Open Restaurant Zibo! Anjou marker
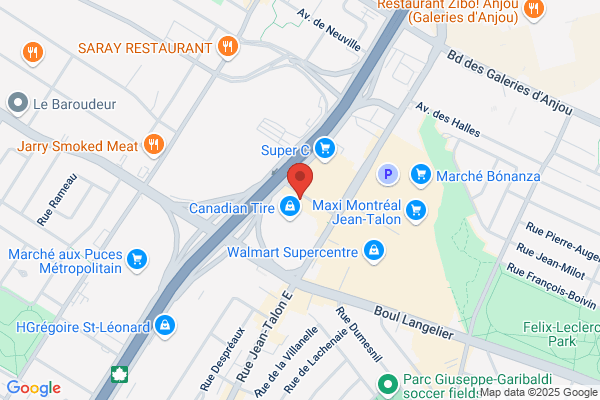 click(x=533, y=9)
